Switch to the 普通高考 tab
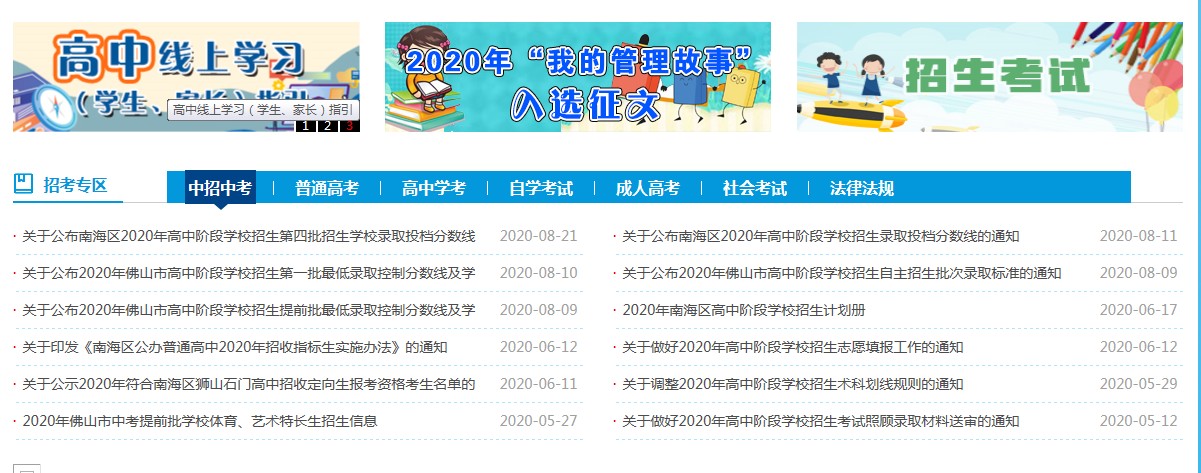 326,188
